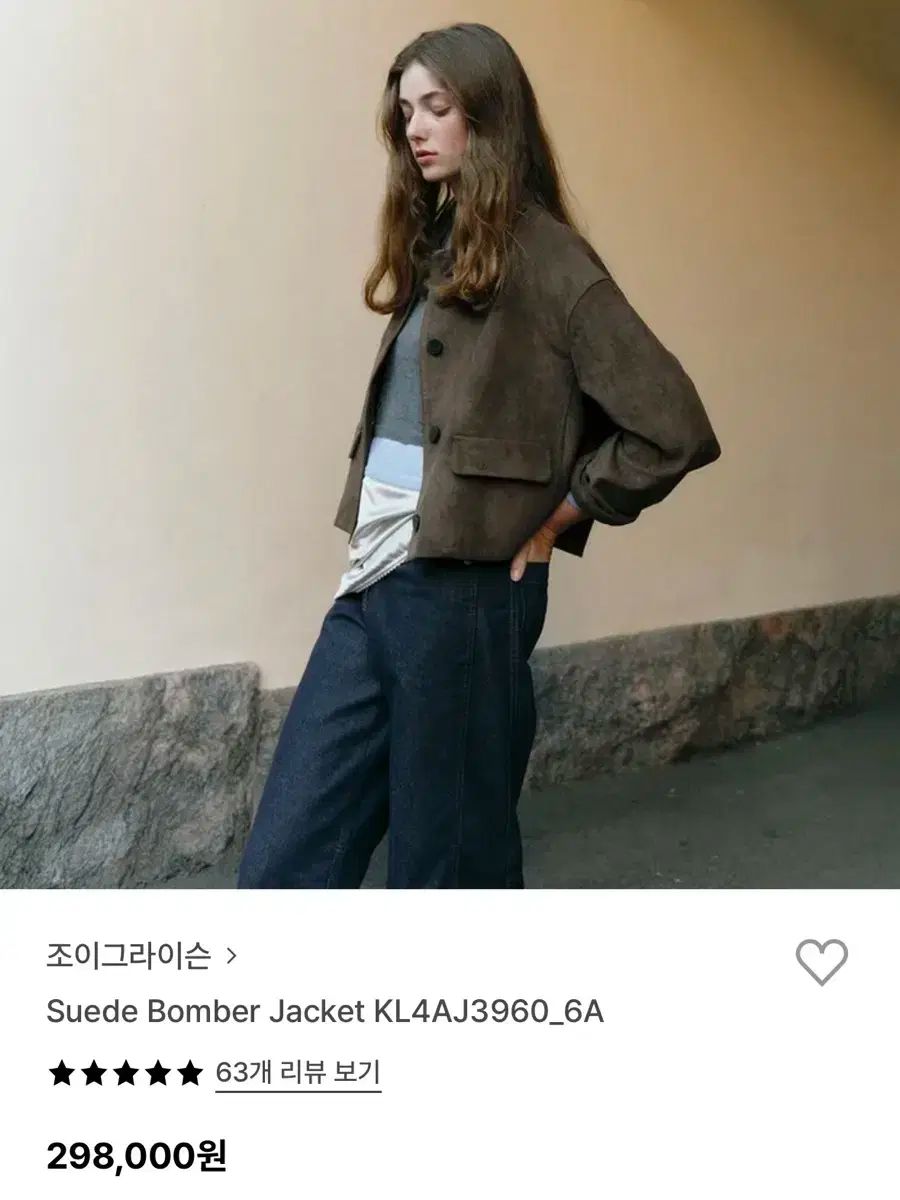Open the jacket product photo

point(450,445)
